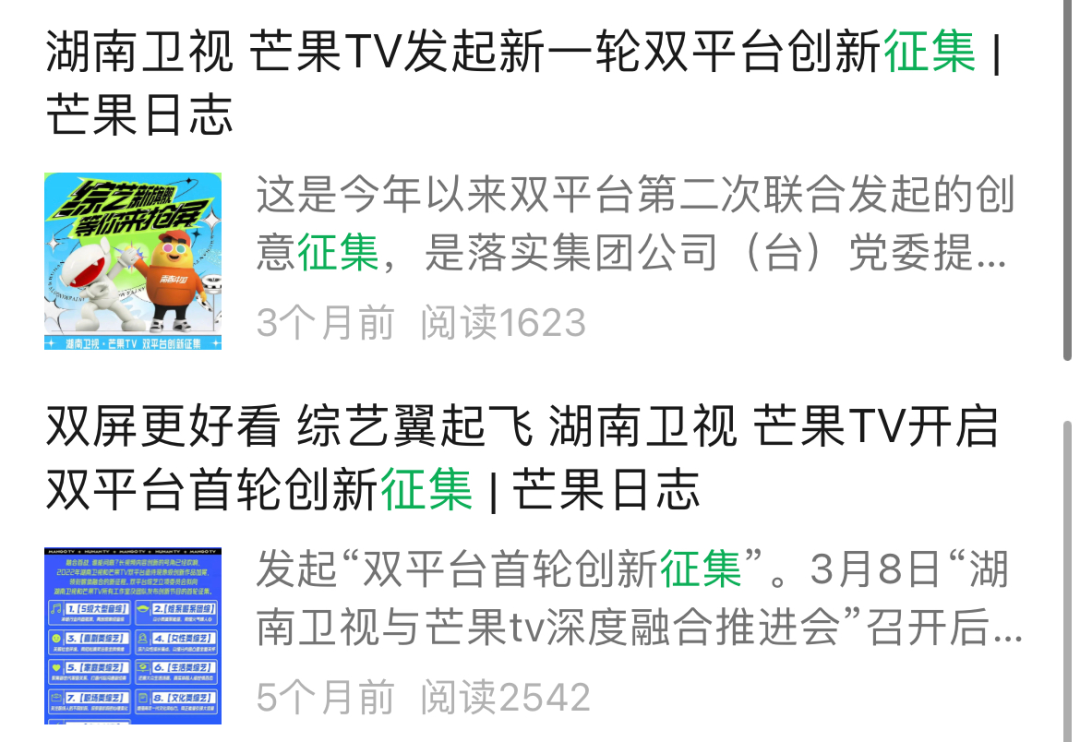Tap the blue variety categories list thumbnail
This screenshot has width=1080, height=742.
pyautogui.click(x=133, y=635)
